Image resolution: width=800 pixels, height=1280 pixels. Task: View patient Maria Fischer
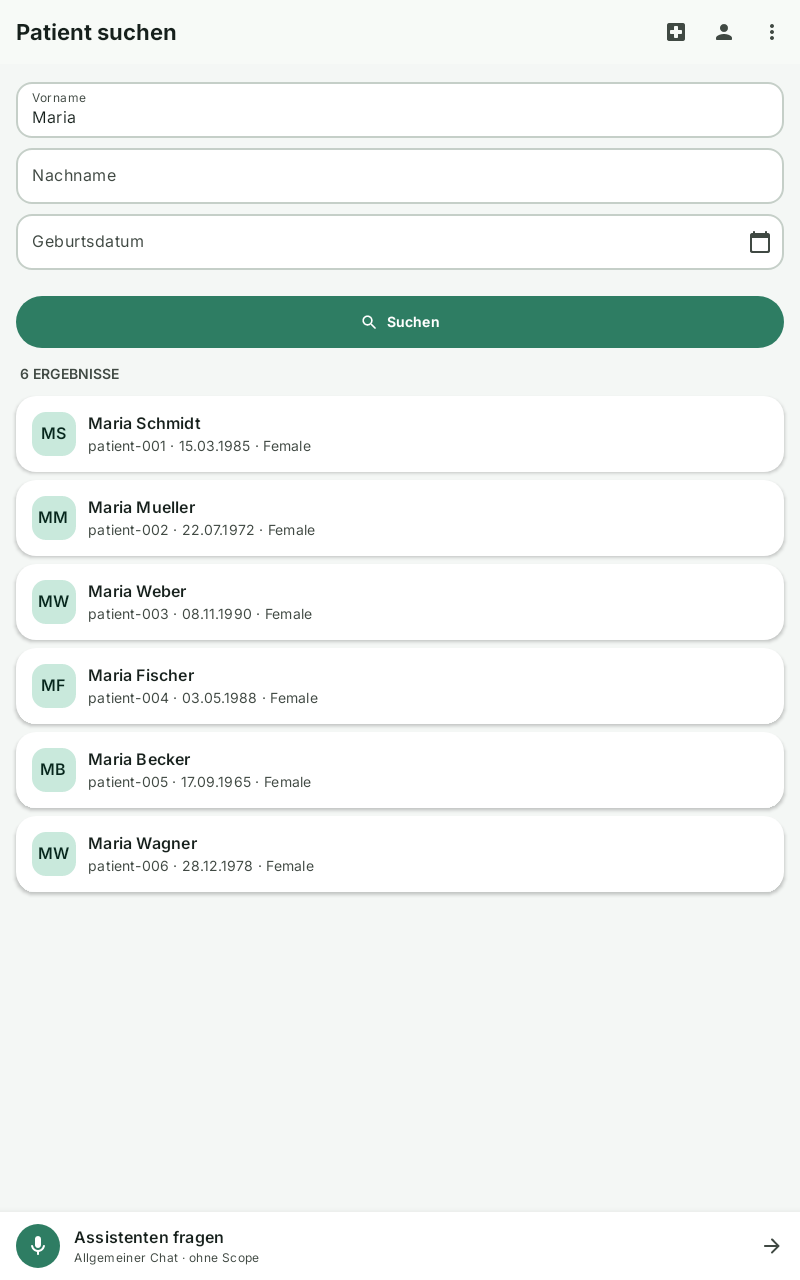pos(400,686)
